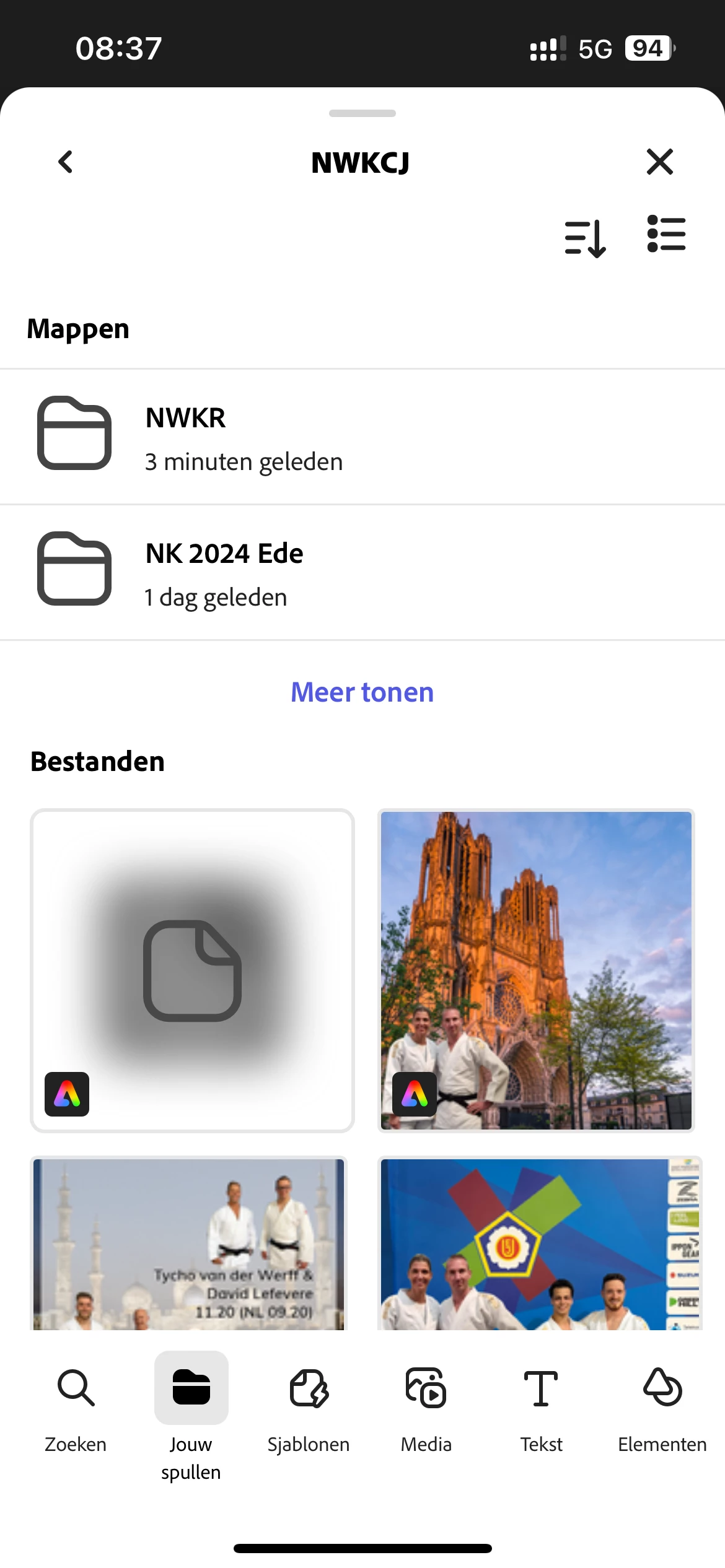
Task: Open the NWKR folder
Action: pyautogui.click(x=362, y=437)
